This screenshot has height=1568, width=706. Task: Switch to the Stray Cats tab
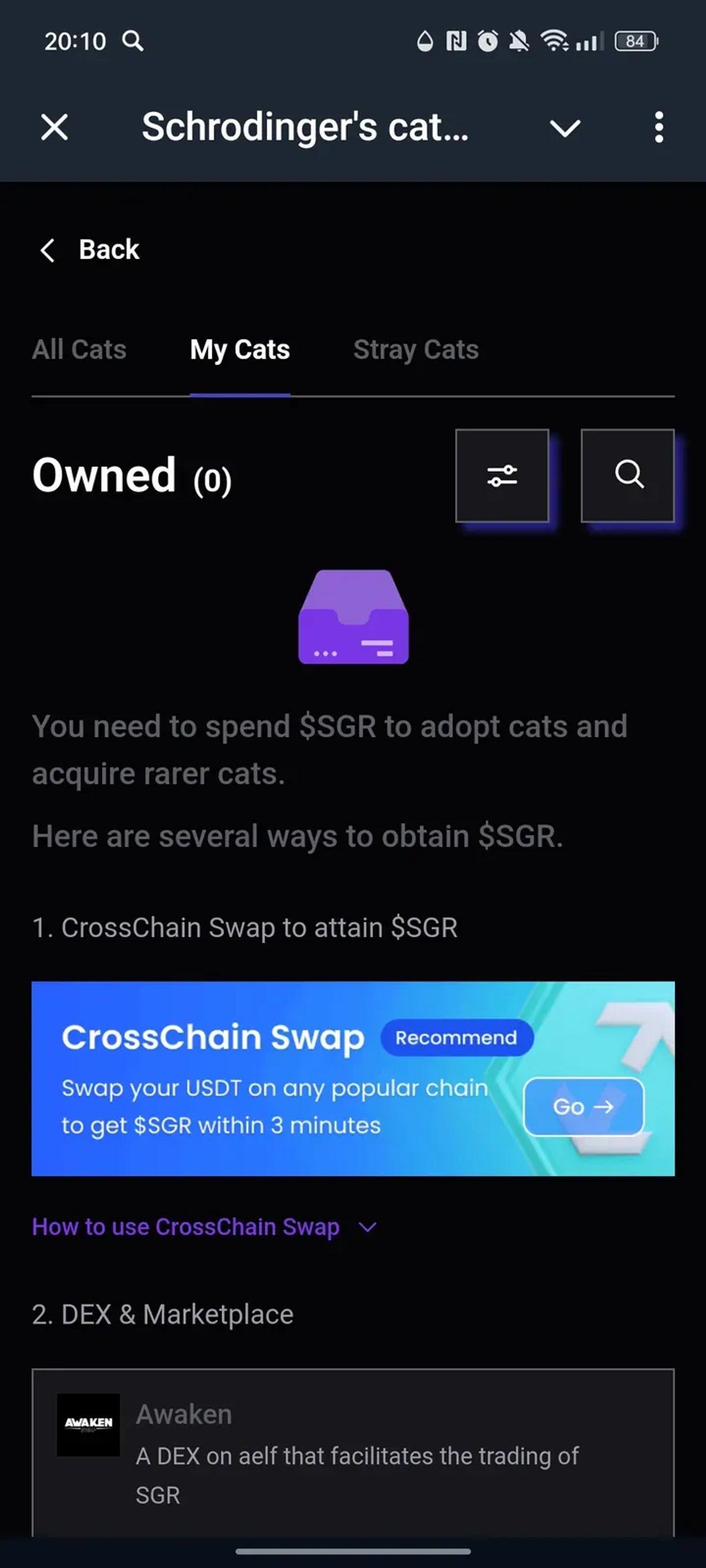[x=416, y=350]
